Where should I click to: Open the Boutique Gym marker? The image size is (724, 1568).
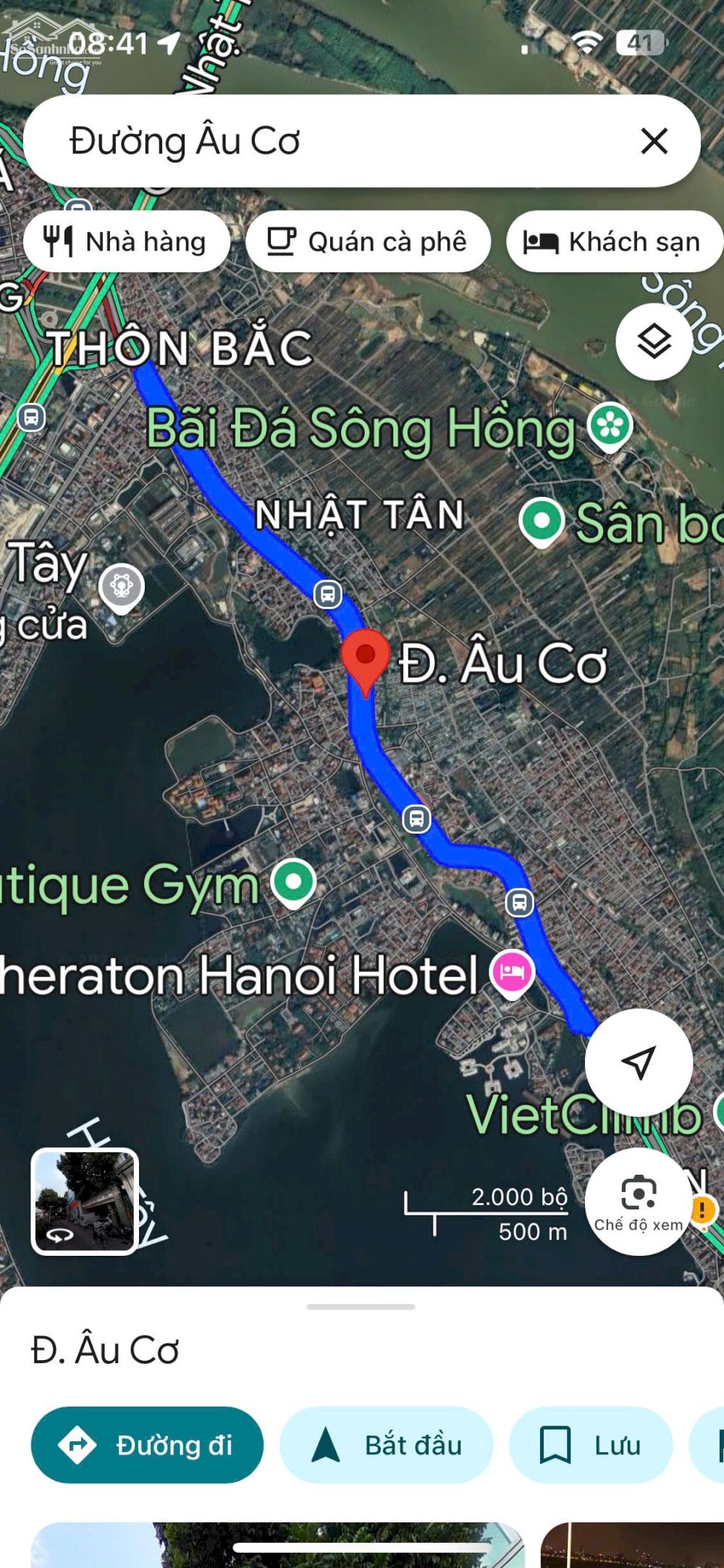click(293, 882)
